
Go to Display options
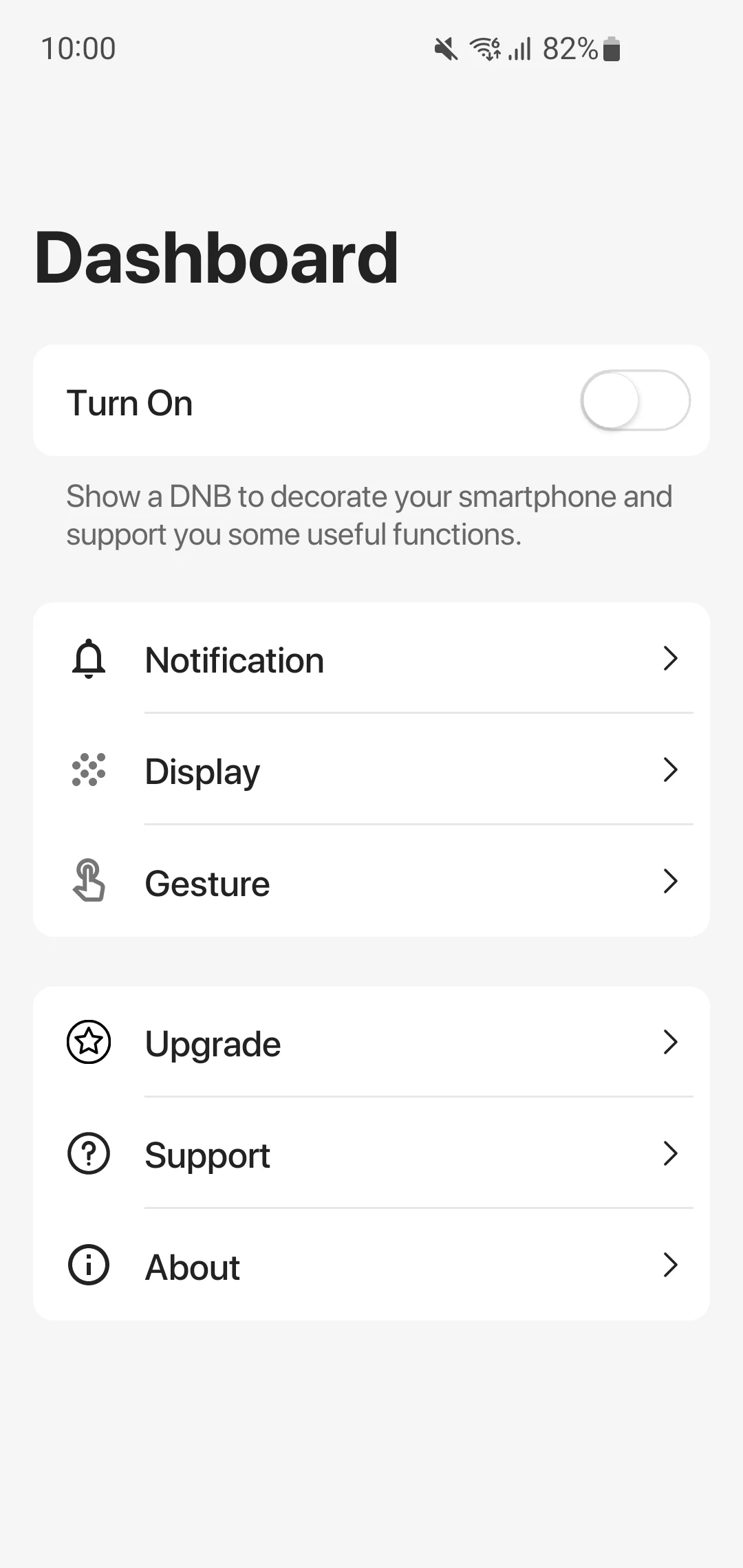(x=371, y=770)
